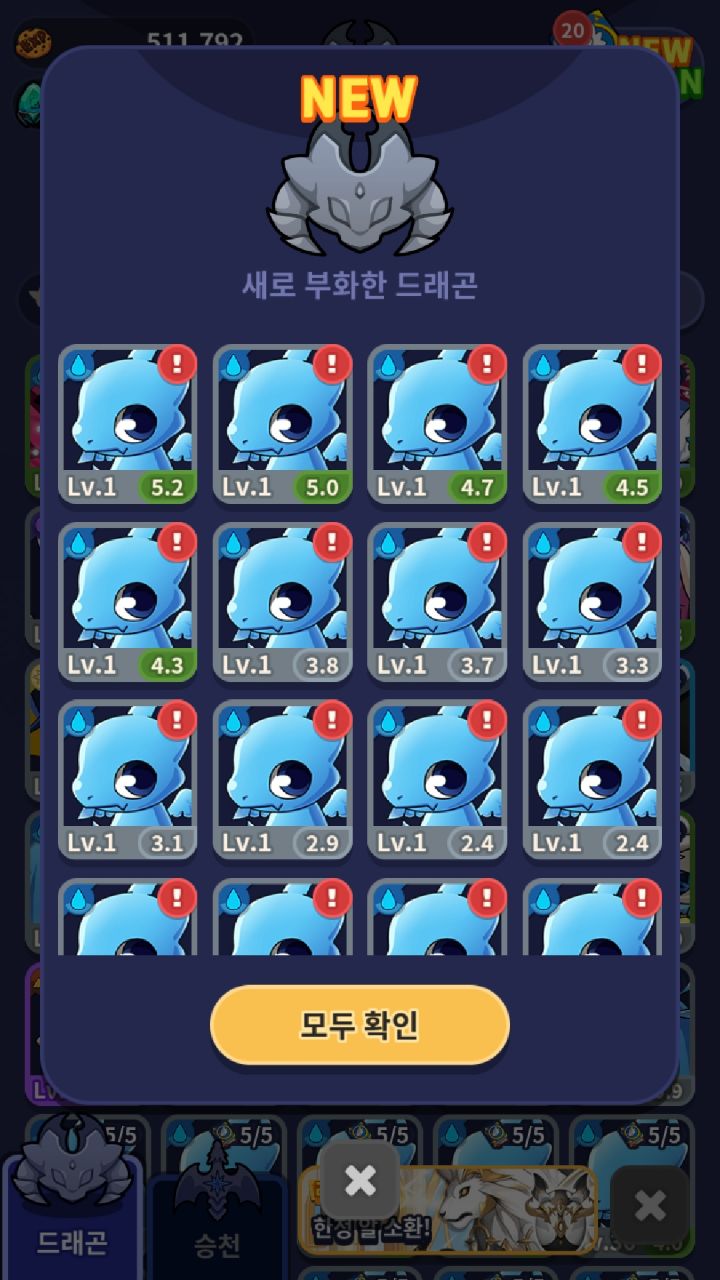This screenshot has width=720, height=1280.
Task: View the dragon card rated 4.5
Action: pos(592,424)
